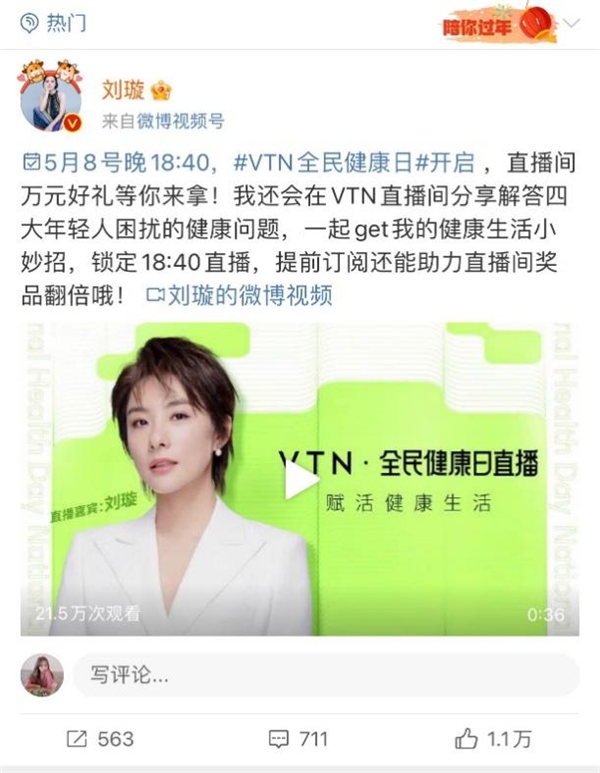
Task: Play the VTN全民健康日直播 video
Action: (300, 480)
